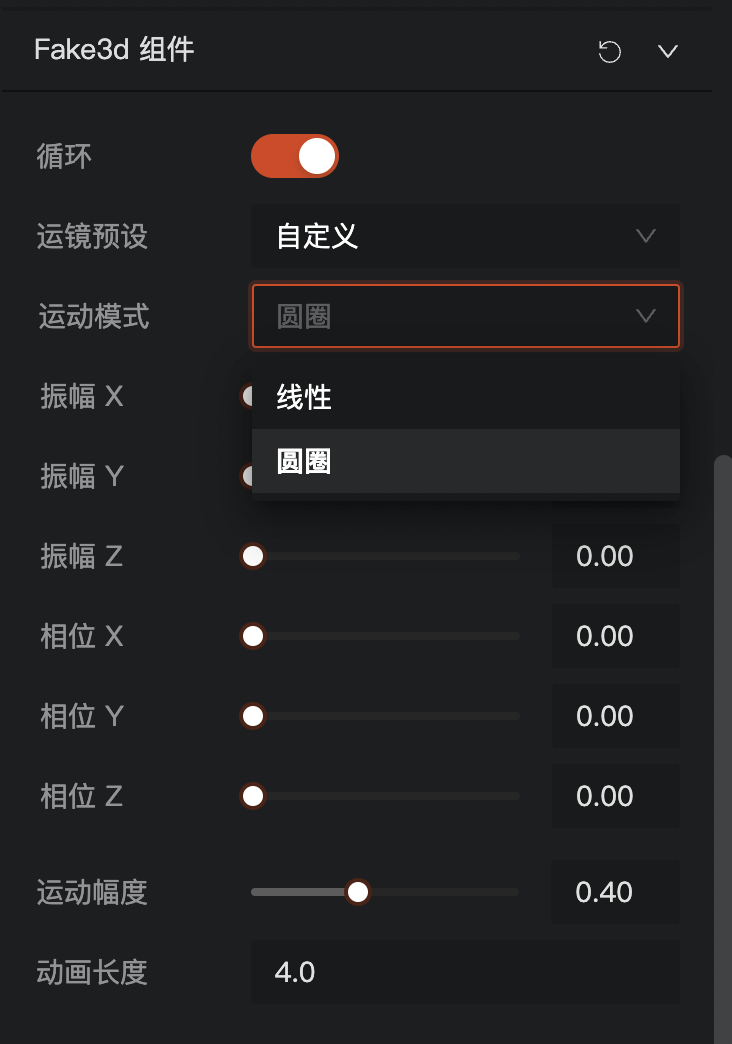Image resolution: width=732 pixels, height=1044 pixels.
Task: Tap the 运动幅度 slider handle
Action: (x=357, y=892)
